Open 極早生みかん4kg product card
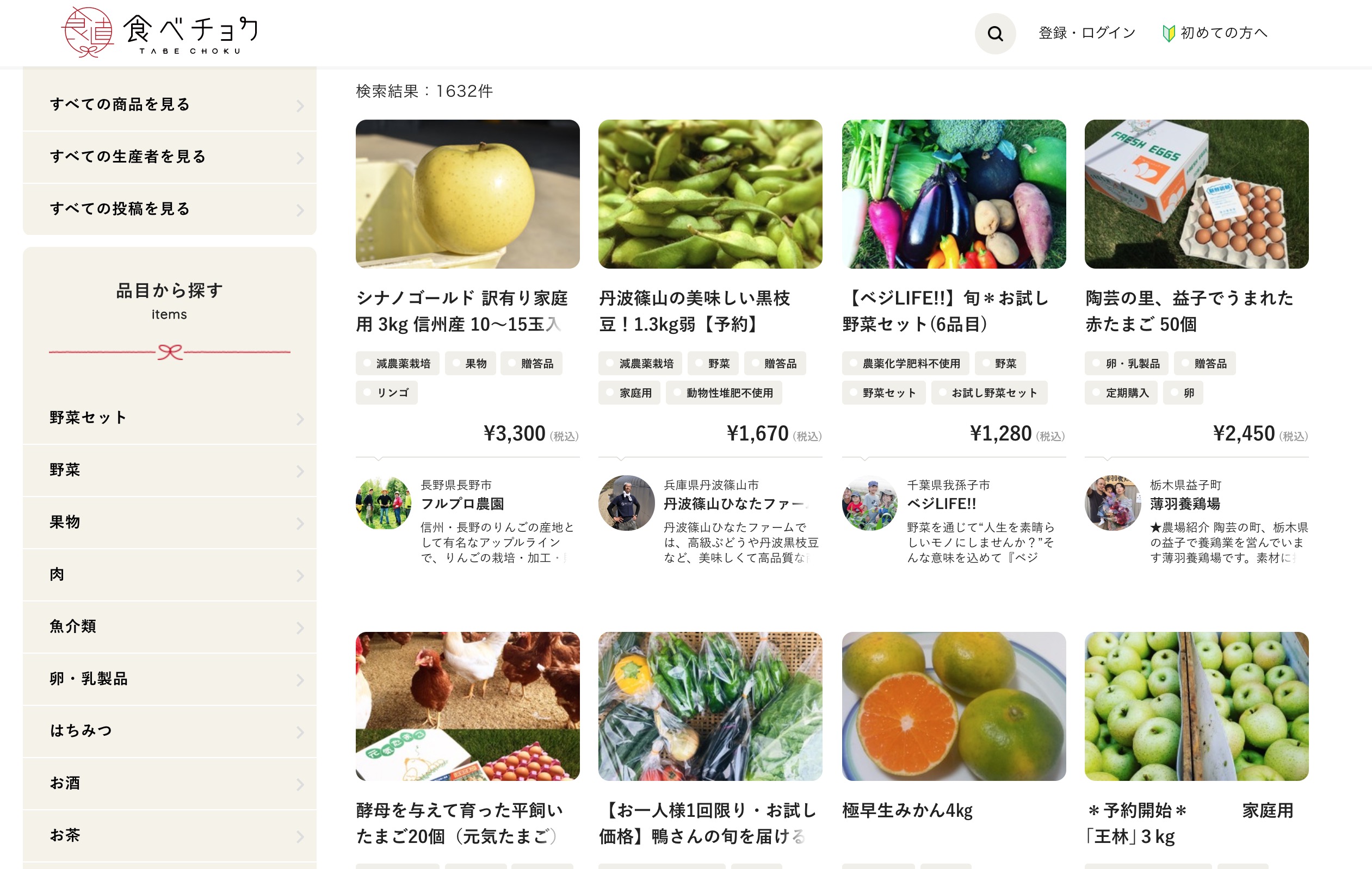This screenshot has width=1372, height=869. [x=953, y=706]
